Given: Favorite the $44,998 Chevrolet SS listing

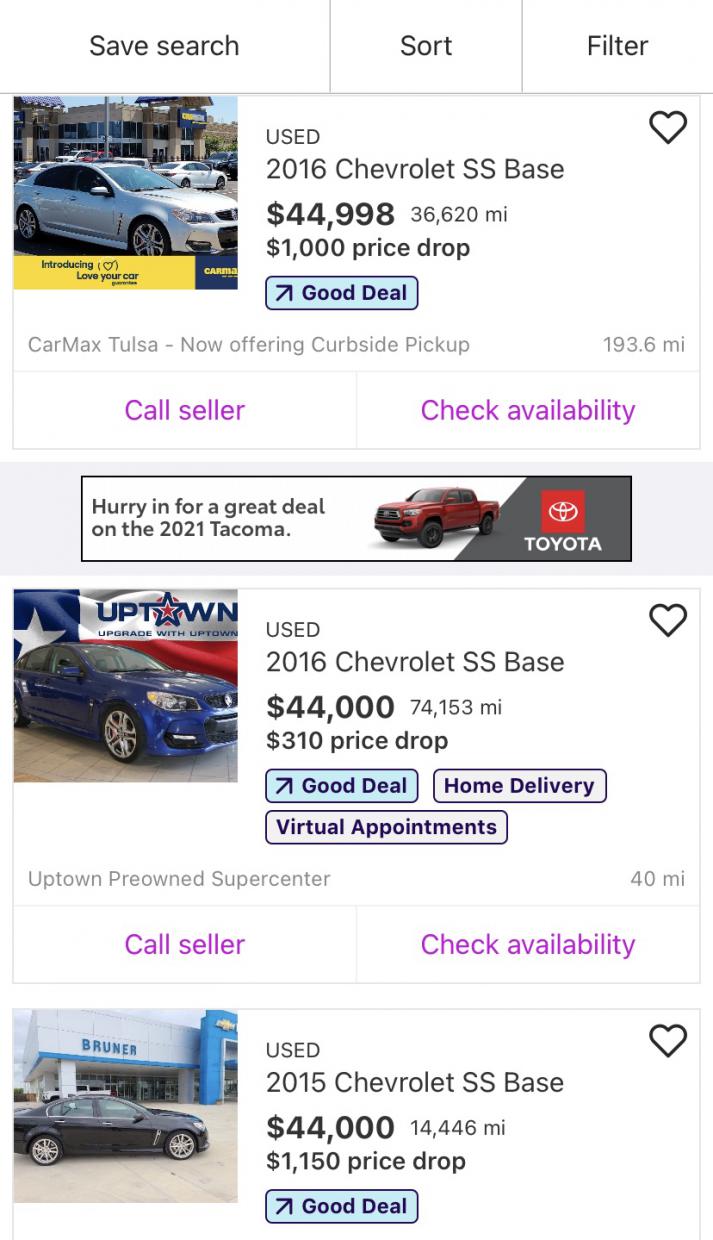Looking at the screenshot, I should tap(668, 128).
